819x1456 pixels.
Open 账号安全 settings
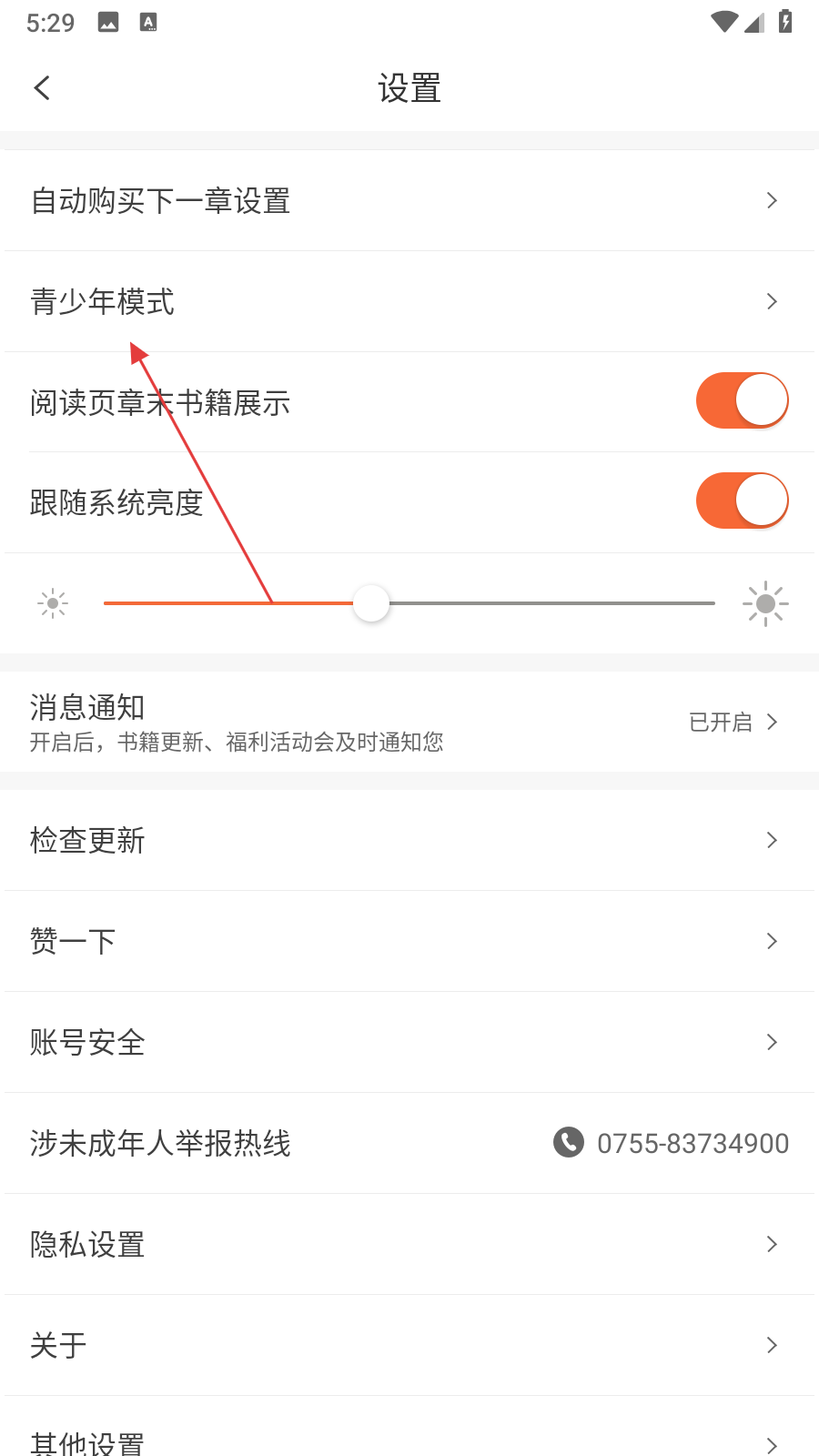pos(409,1043)
